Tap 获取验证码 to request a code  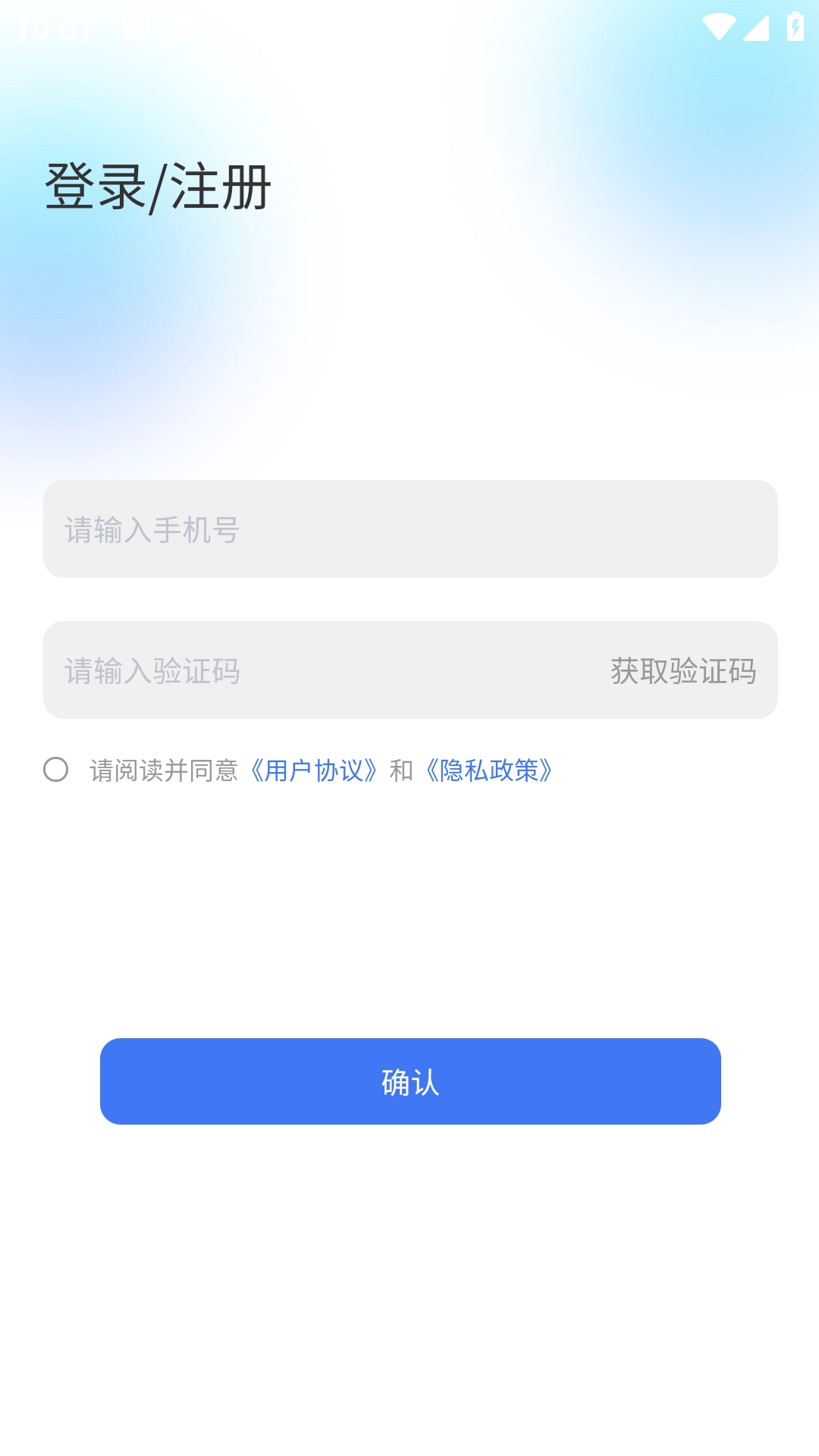tap(683, 671)
